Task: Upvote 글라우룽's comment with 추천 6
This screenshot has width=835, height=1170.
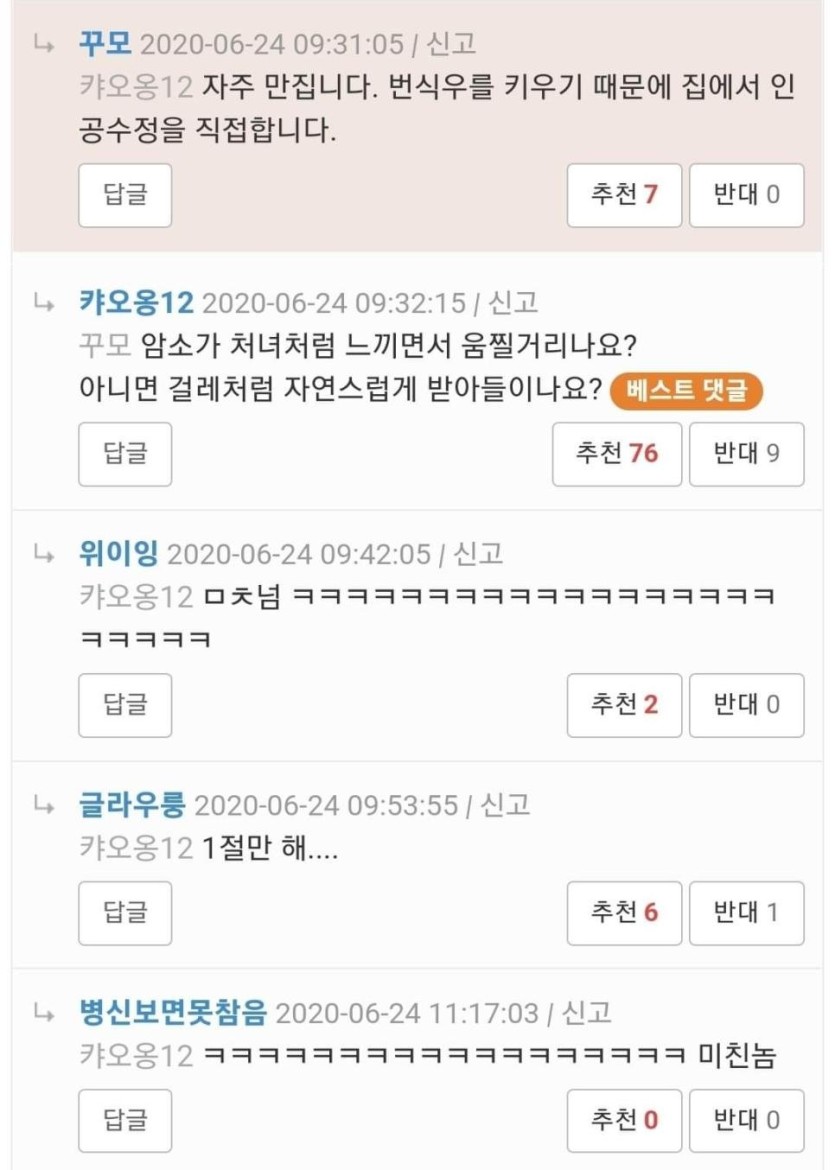Action: [x=624, y=913]
